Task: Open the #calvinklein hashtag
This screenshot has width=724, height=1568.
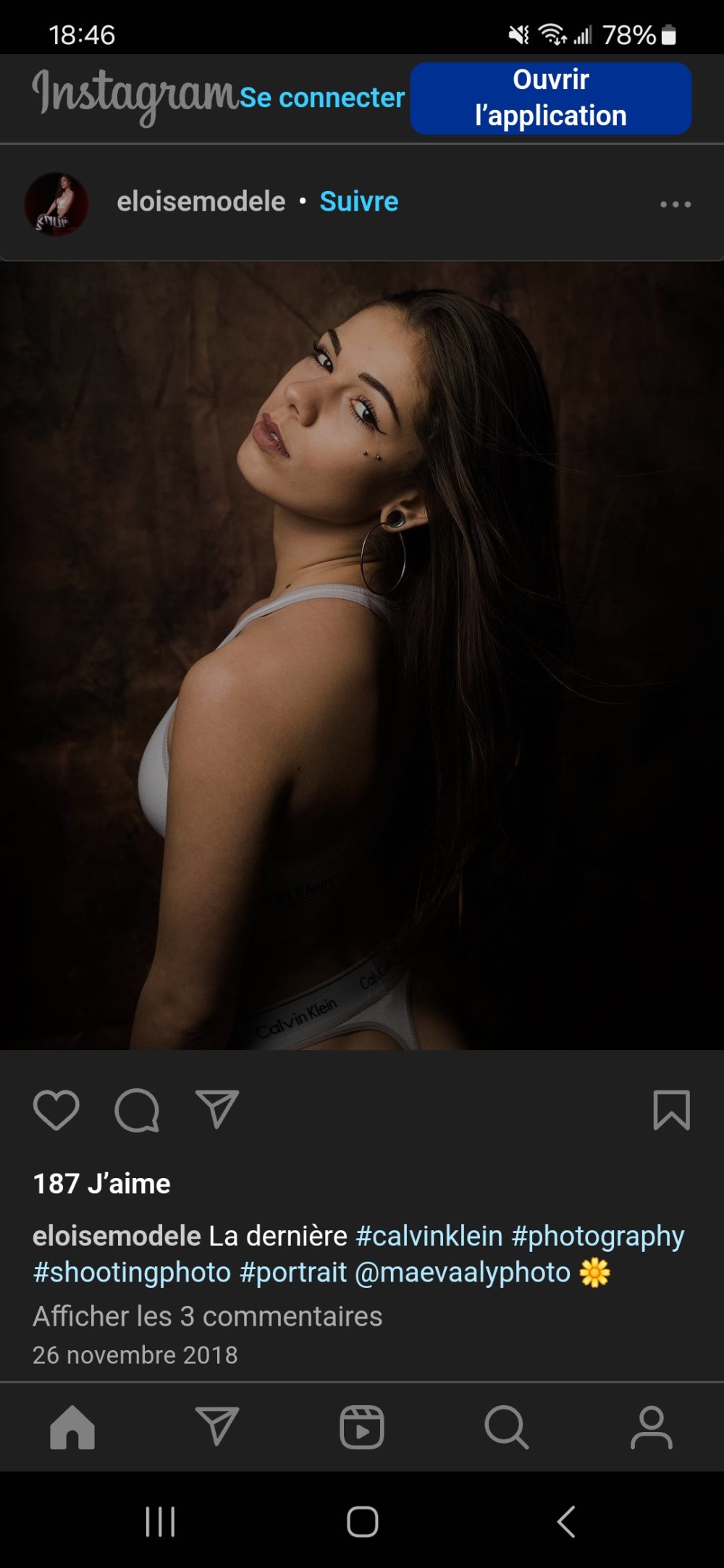Action: (x=429, y=1236)
